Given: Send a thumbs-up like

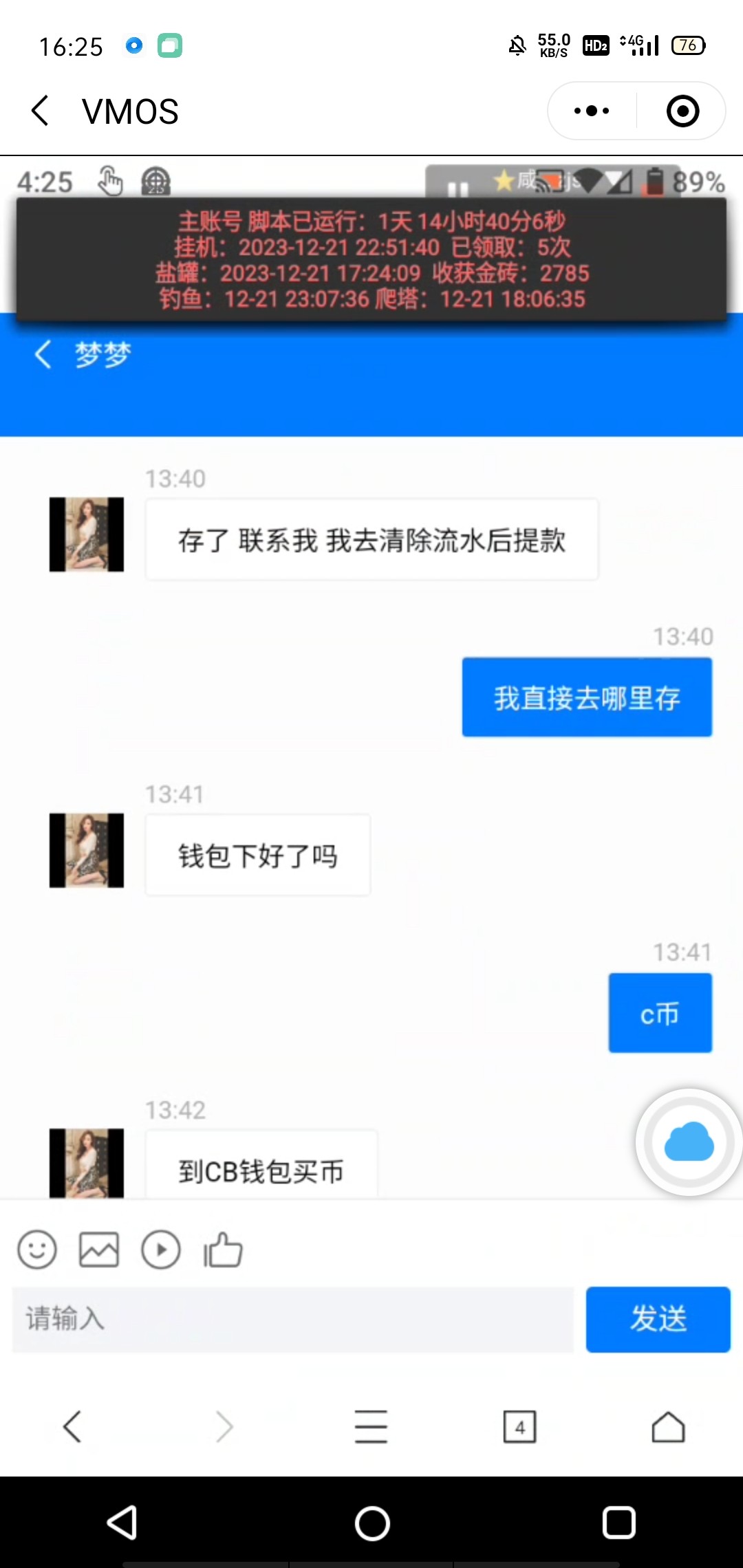Looking at the screenshot, I should [x=223, y=1250].
